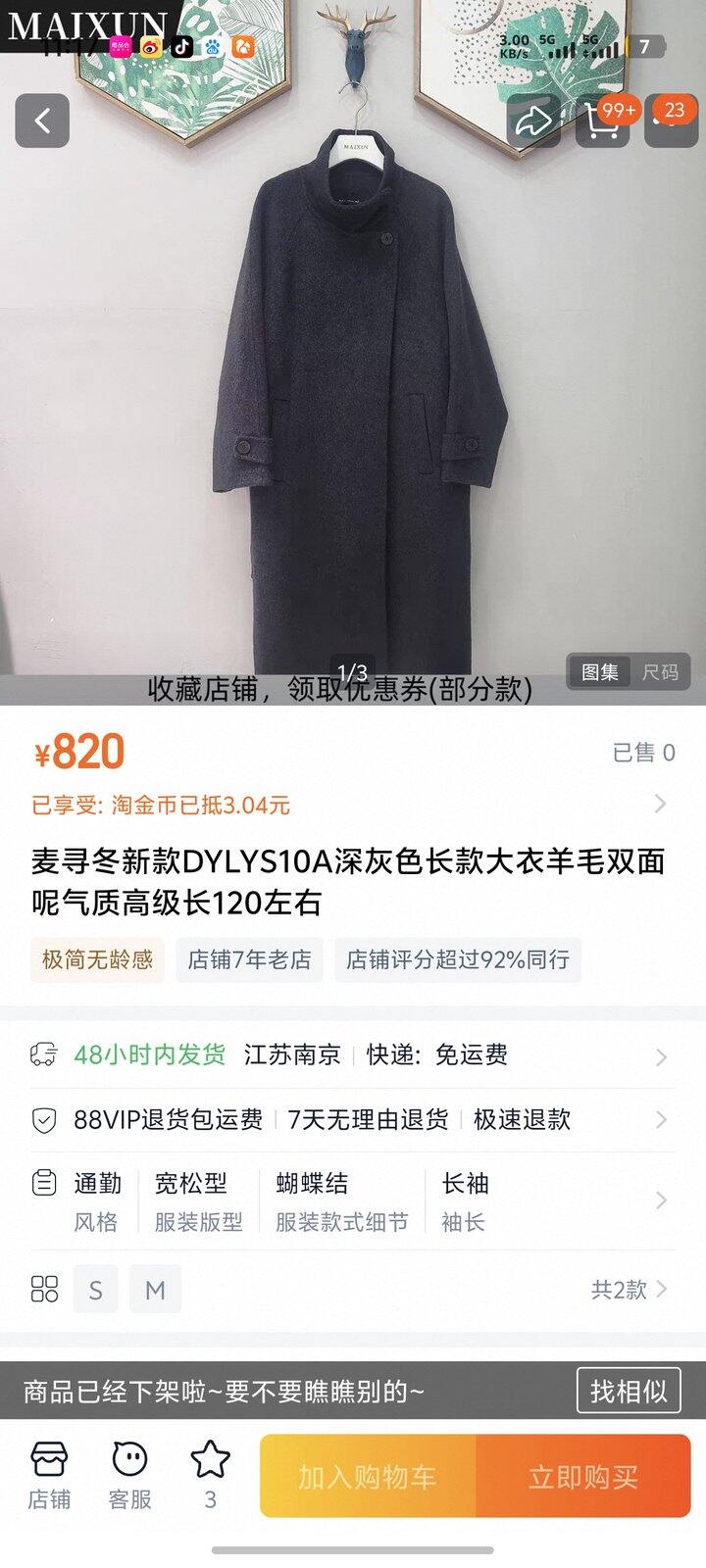Viewport: 706px width, 1568px height.
Task: Select size M
Action: (x=155, y=1289)
